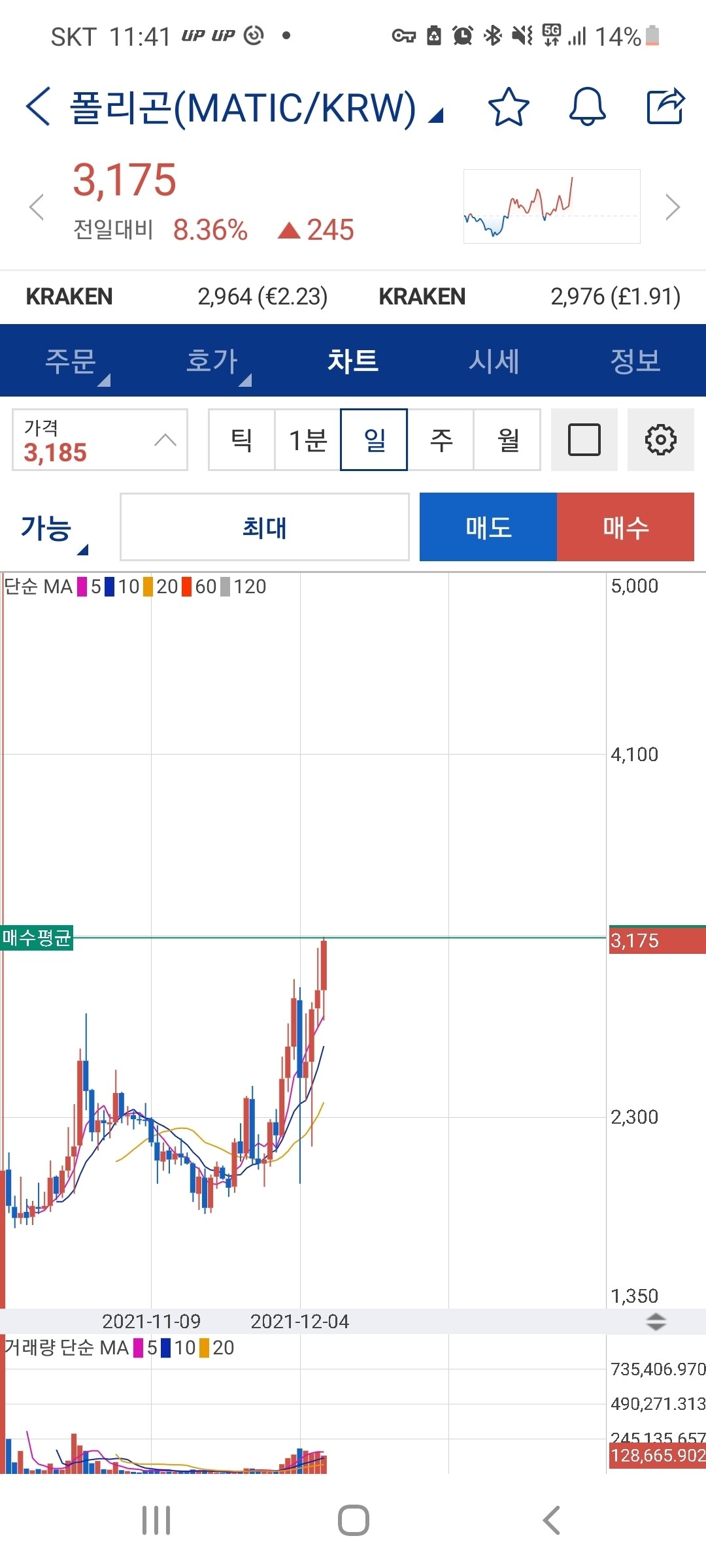The image size is (706, 1568).
Task: Enable the checkbox next to the gear icon
Action: [x=584, y=440]
